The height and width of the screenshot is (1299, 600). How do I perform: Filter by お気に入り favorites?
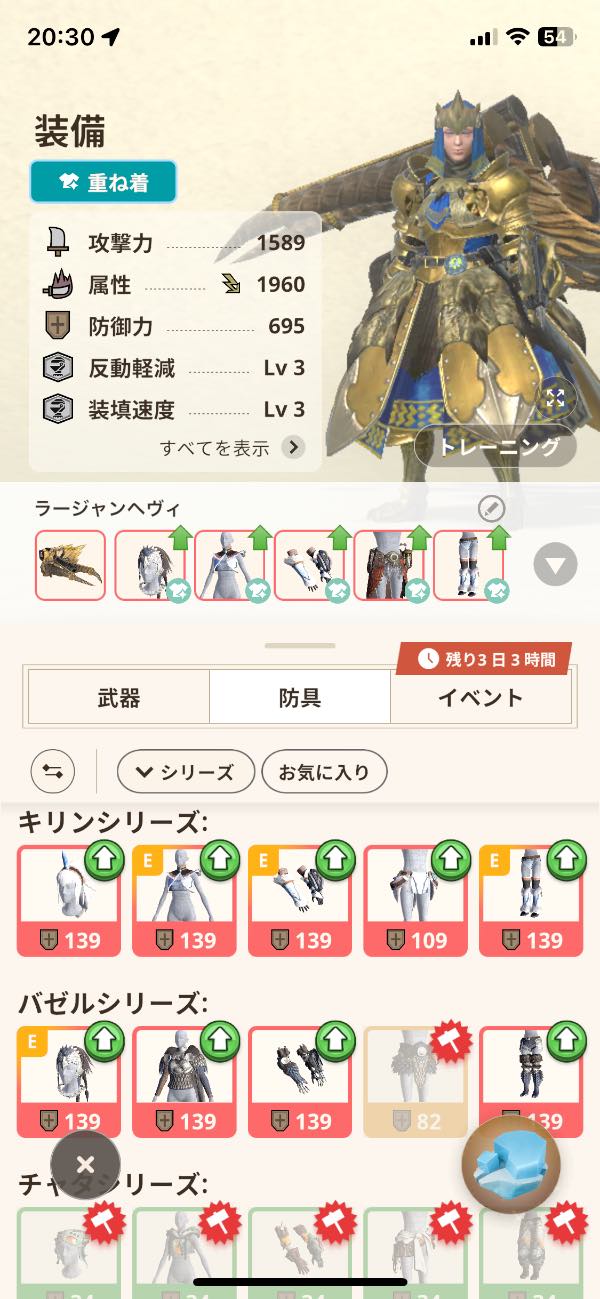pos(323,771)
